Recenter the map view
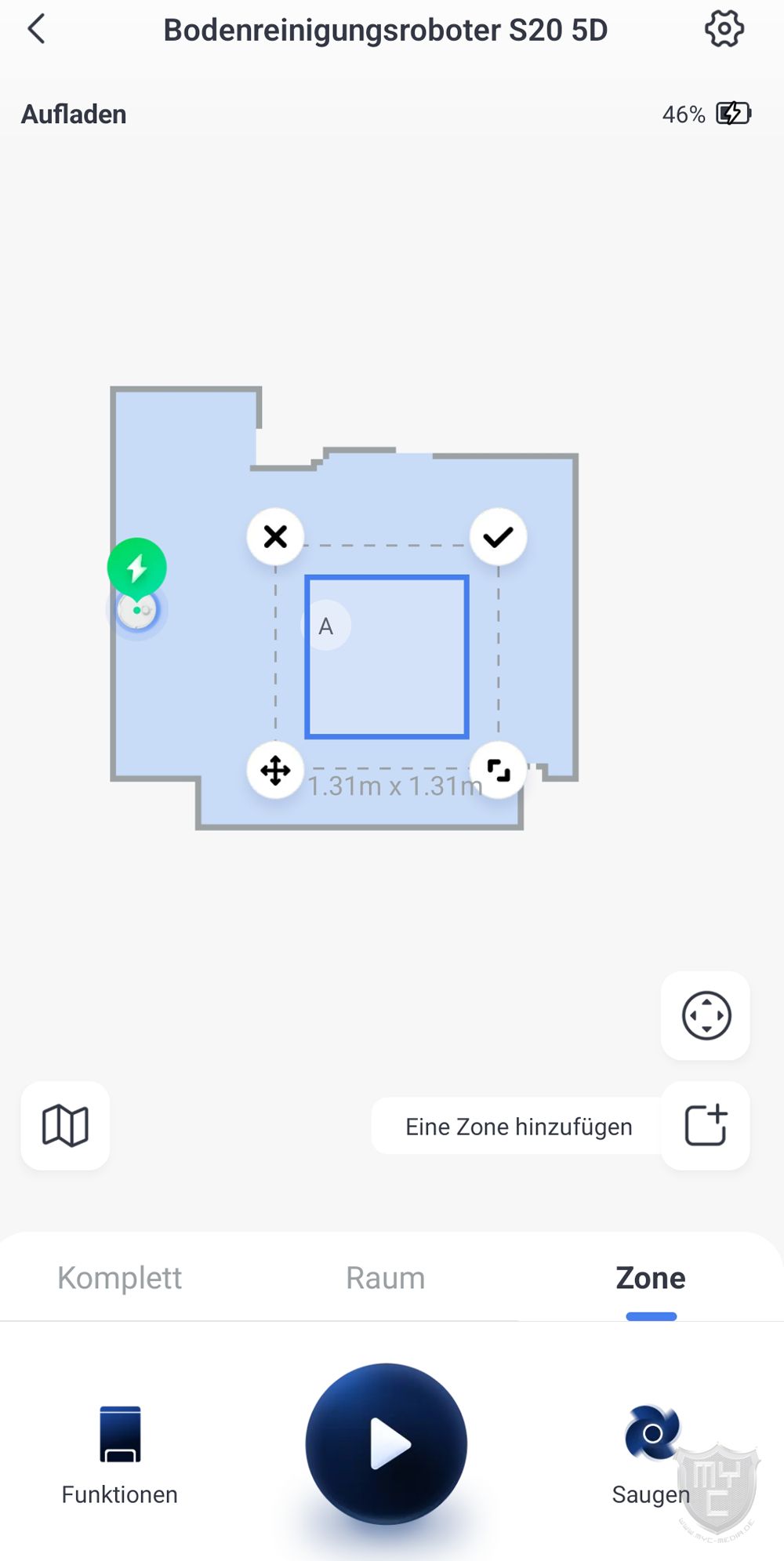This screenshot has height=1561, width=784. (706, 1016)
